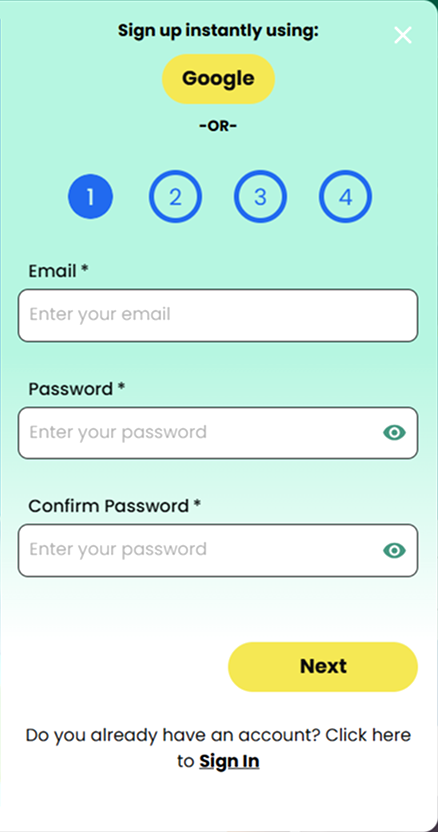This screenshot has width=438, height=832.
Task: Sign up using Google
Action: click(x=218, y=79)
